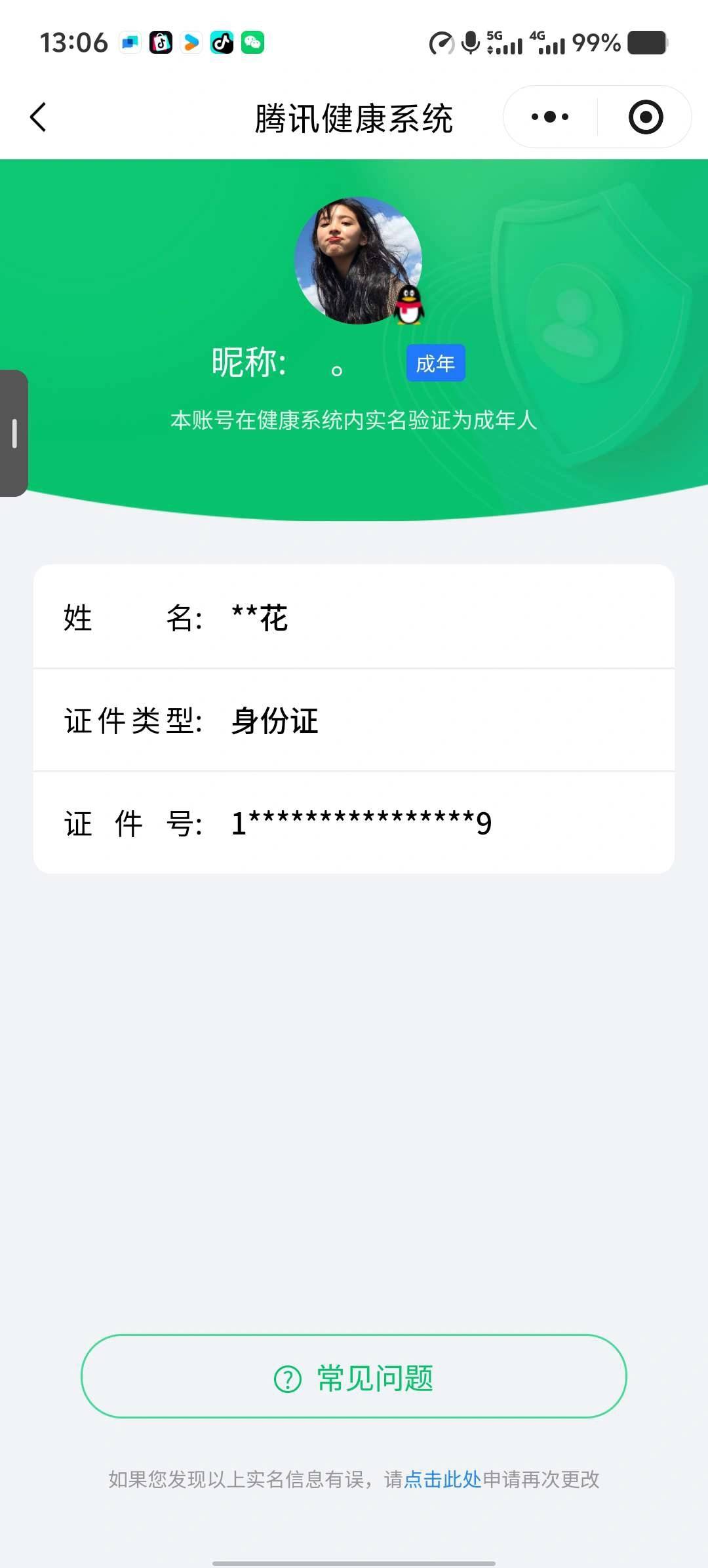Click the blue 成年 badge
The image size is (708, 1568).
coord(435,363)
